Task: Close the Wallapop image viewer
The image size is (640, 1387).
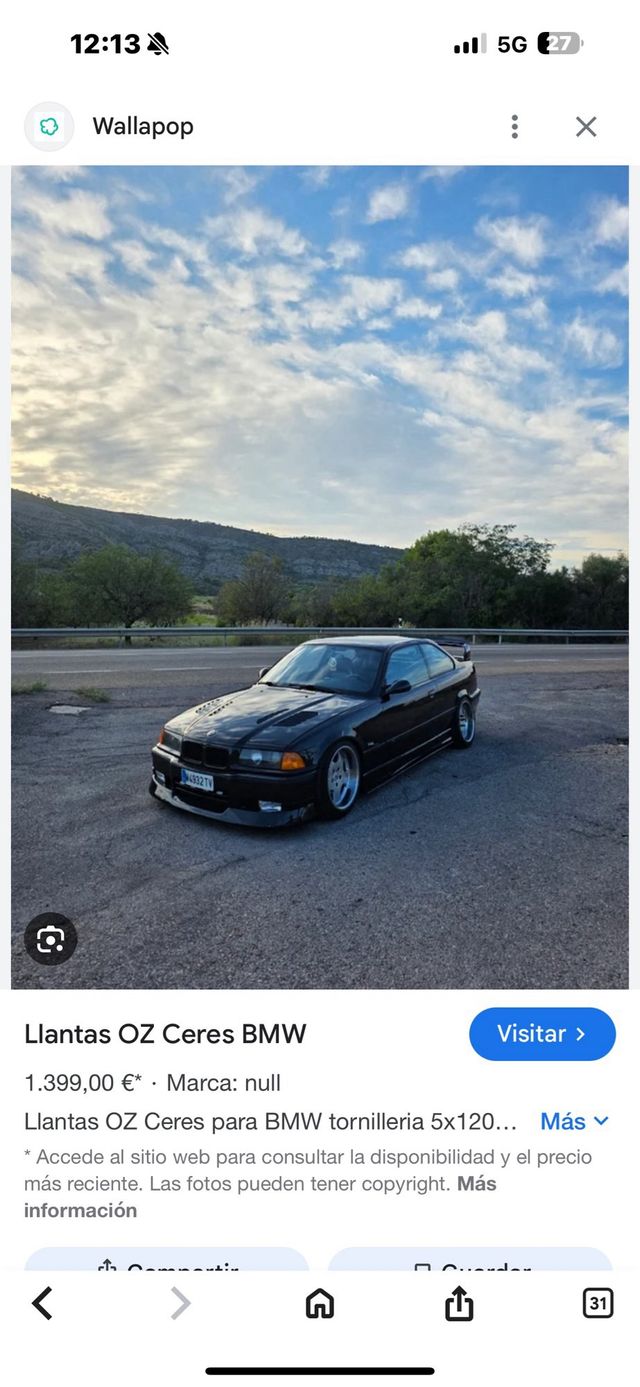Action: pyautogui.click(x=586, y=126)
